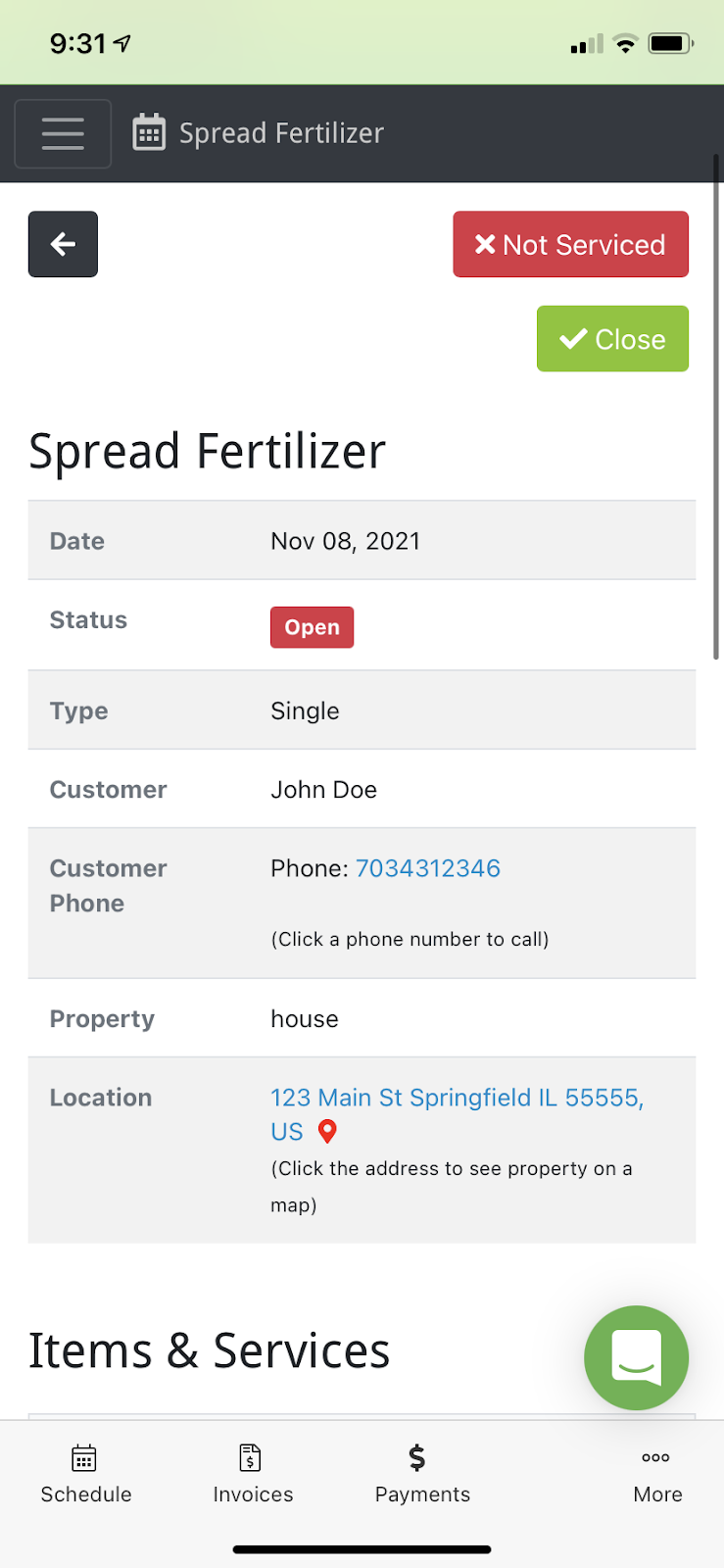Open the Payments tab
Viewport: 724px width, 1568px height.
422,1474
